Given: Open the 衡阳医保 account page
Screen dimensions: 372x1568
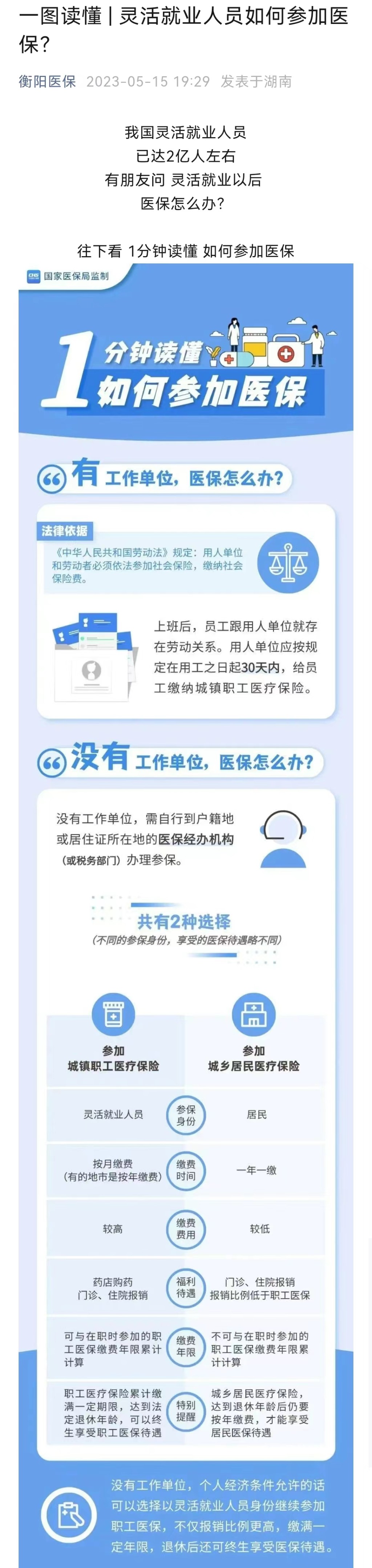Looking at the screenshot, I should [47, 82].
